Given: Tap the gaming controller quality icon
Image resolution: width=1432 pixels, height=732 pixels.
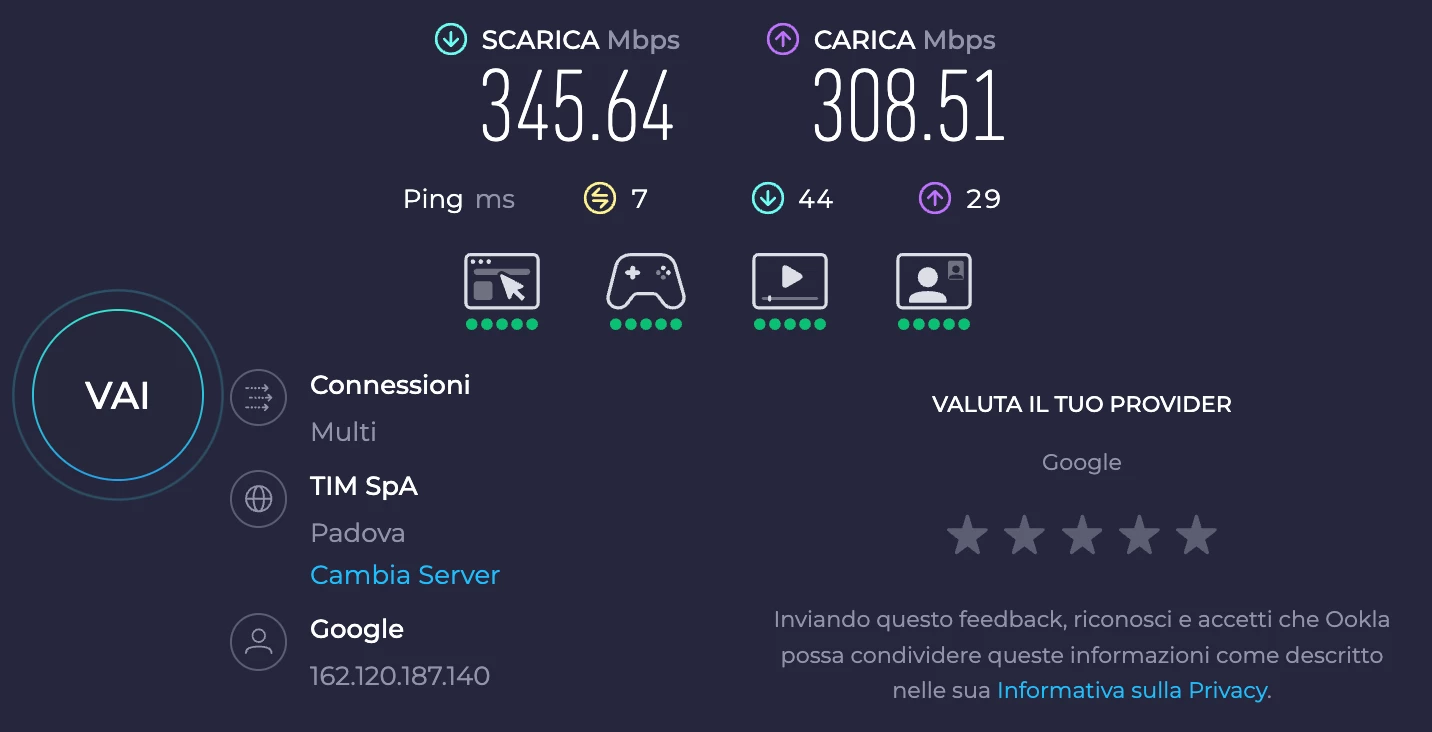Looking at the screenshot, I should 646,281.
